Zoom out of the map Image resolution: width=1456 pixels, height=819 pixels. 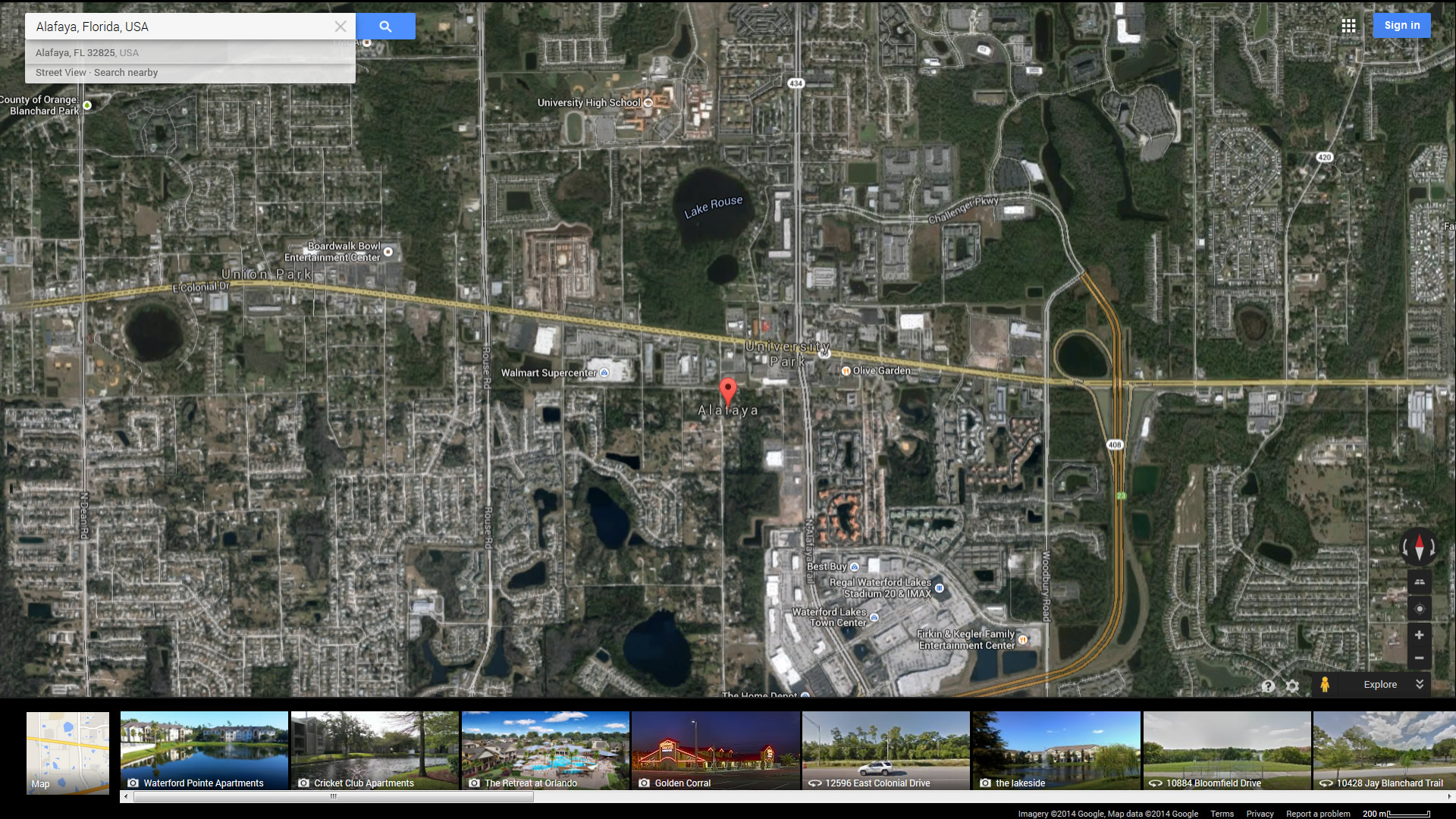1419,657
